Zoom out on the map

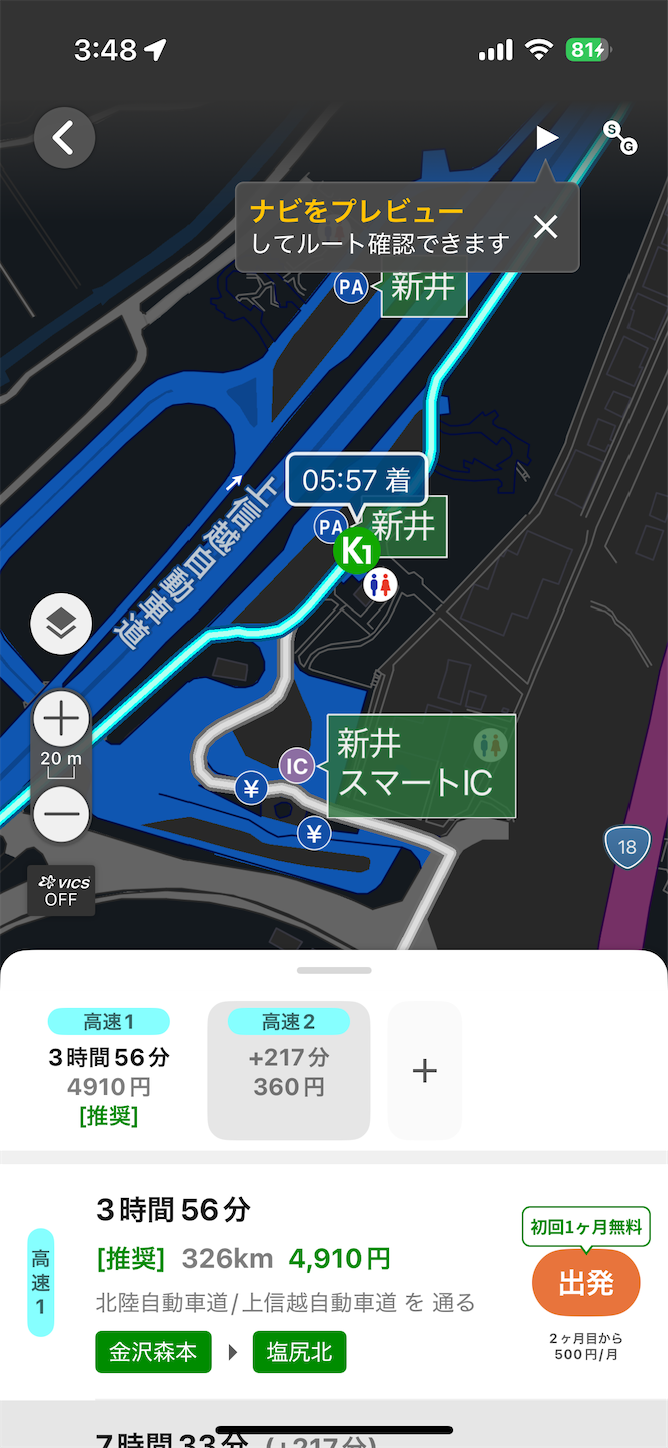point(61,812)
